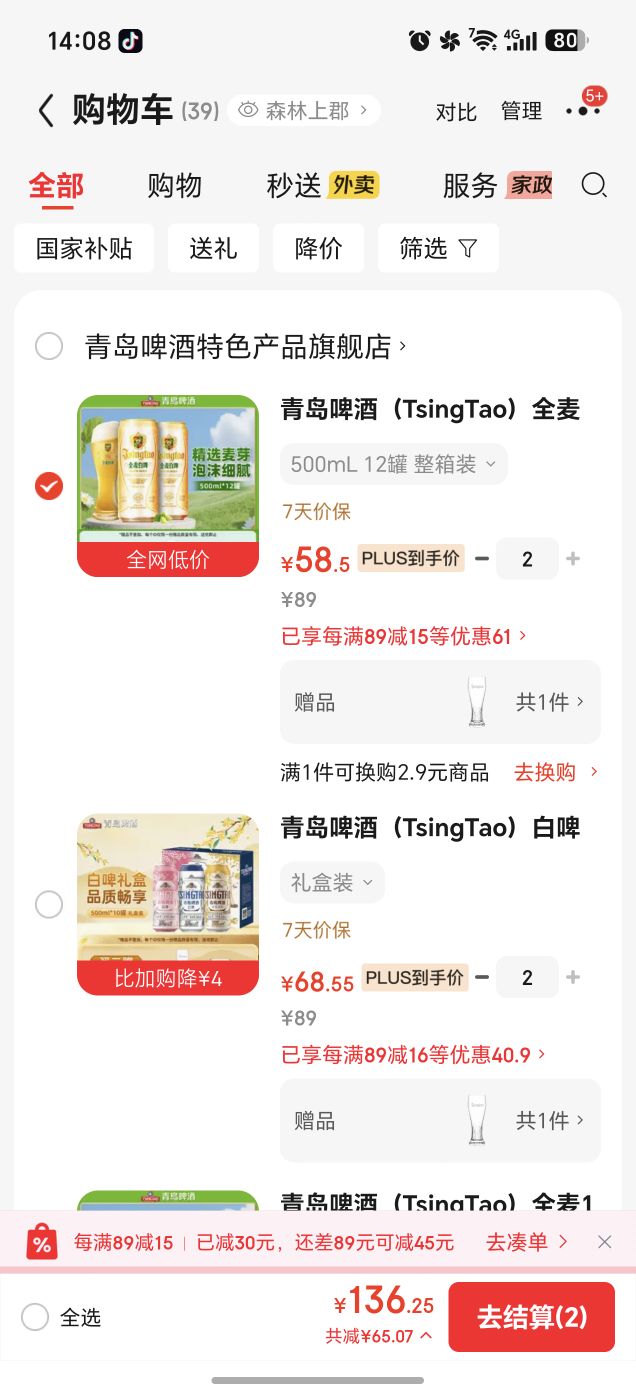Increase quantity of the 全麦 beer

click(573, 559)
